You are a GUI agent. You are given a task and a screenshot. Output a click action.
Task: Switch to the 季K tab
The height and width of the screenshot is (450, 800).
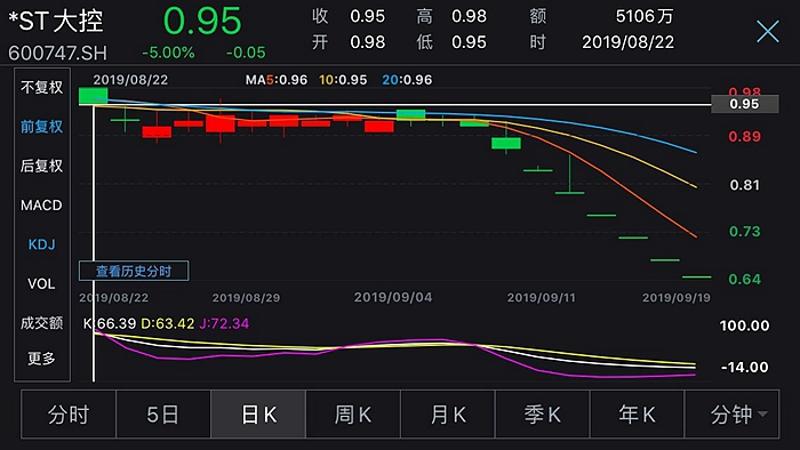[542, 415]
